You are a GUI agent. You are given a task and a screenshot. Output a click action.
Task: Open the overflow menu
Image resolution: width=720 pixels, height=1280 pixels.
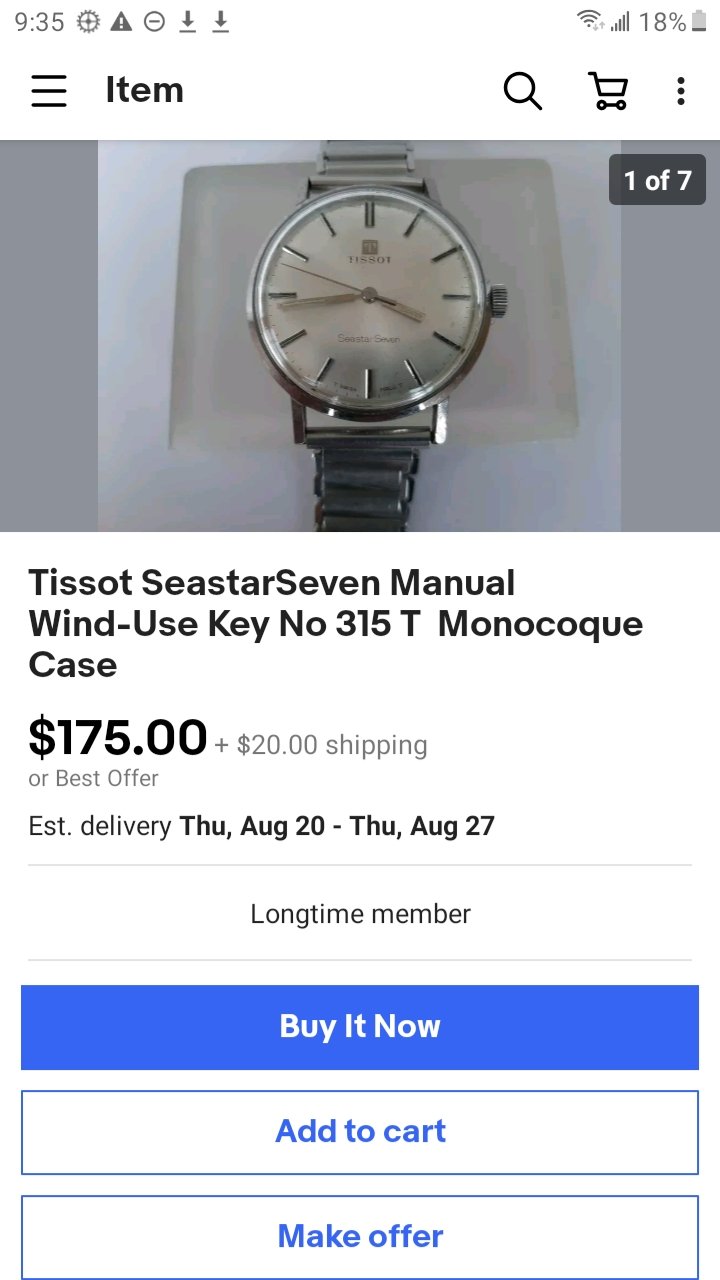pos(680,91)
